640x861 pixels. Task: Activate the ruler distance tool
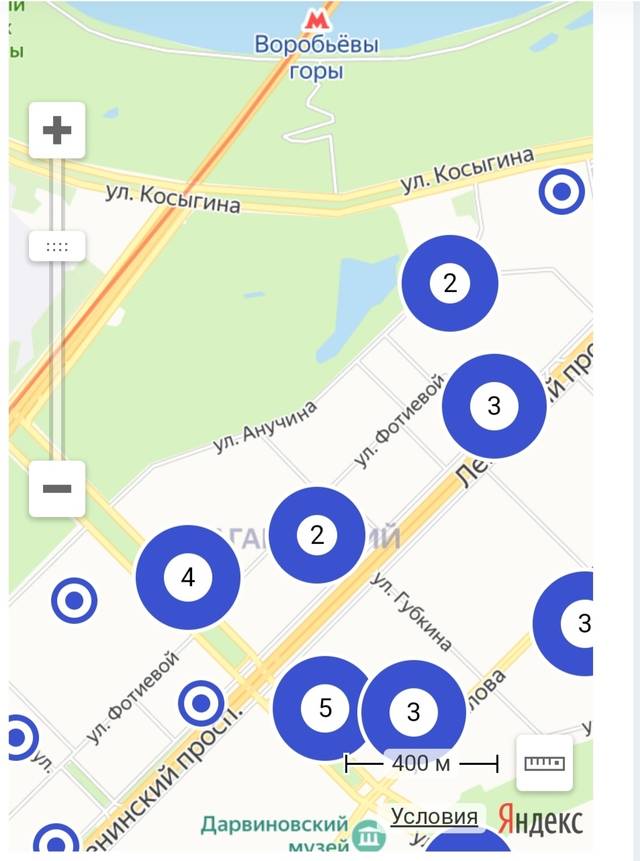[544, 763]
